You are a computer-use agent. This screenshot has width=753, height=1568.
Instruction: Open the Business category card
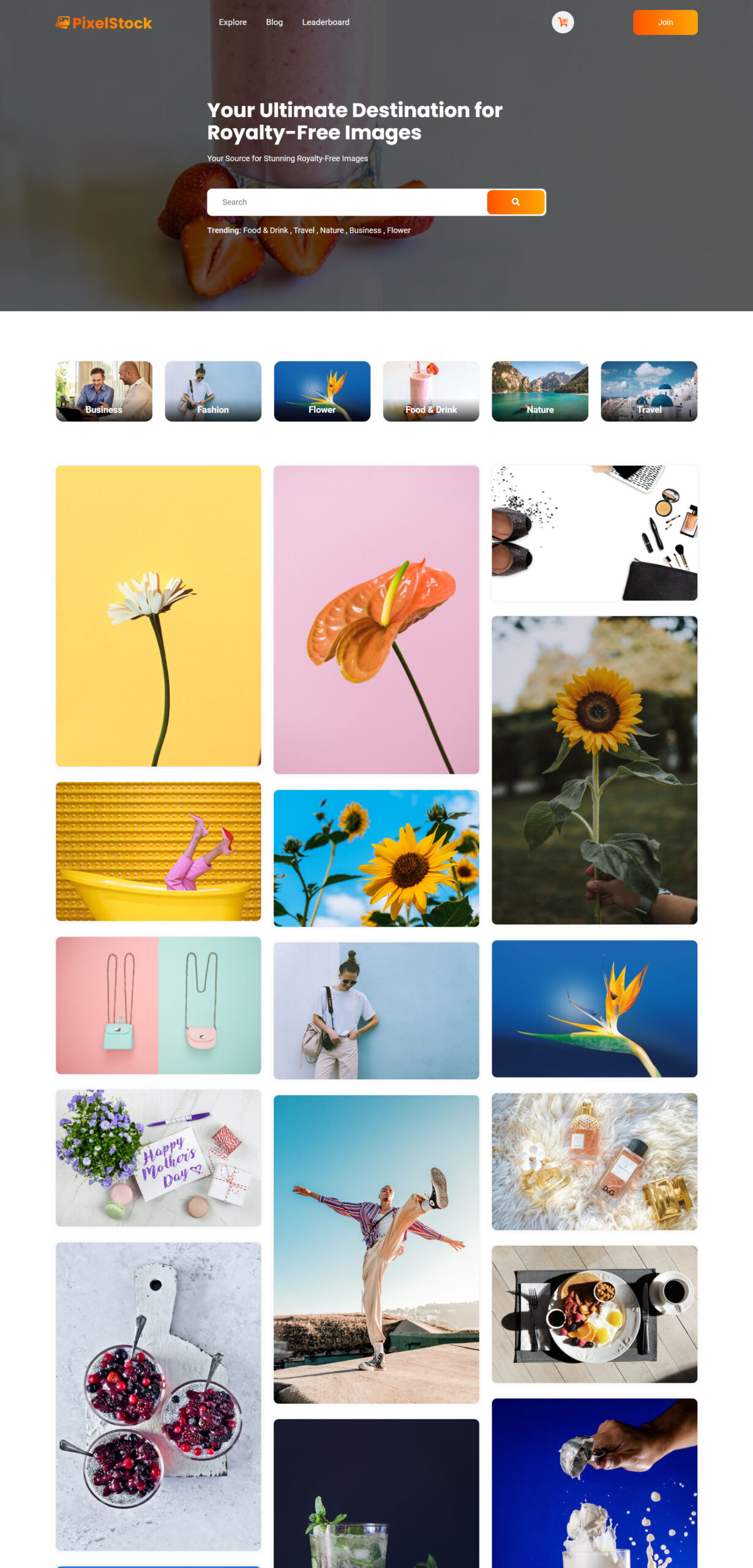pyautogui.click(x=104, y=391)
